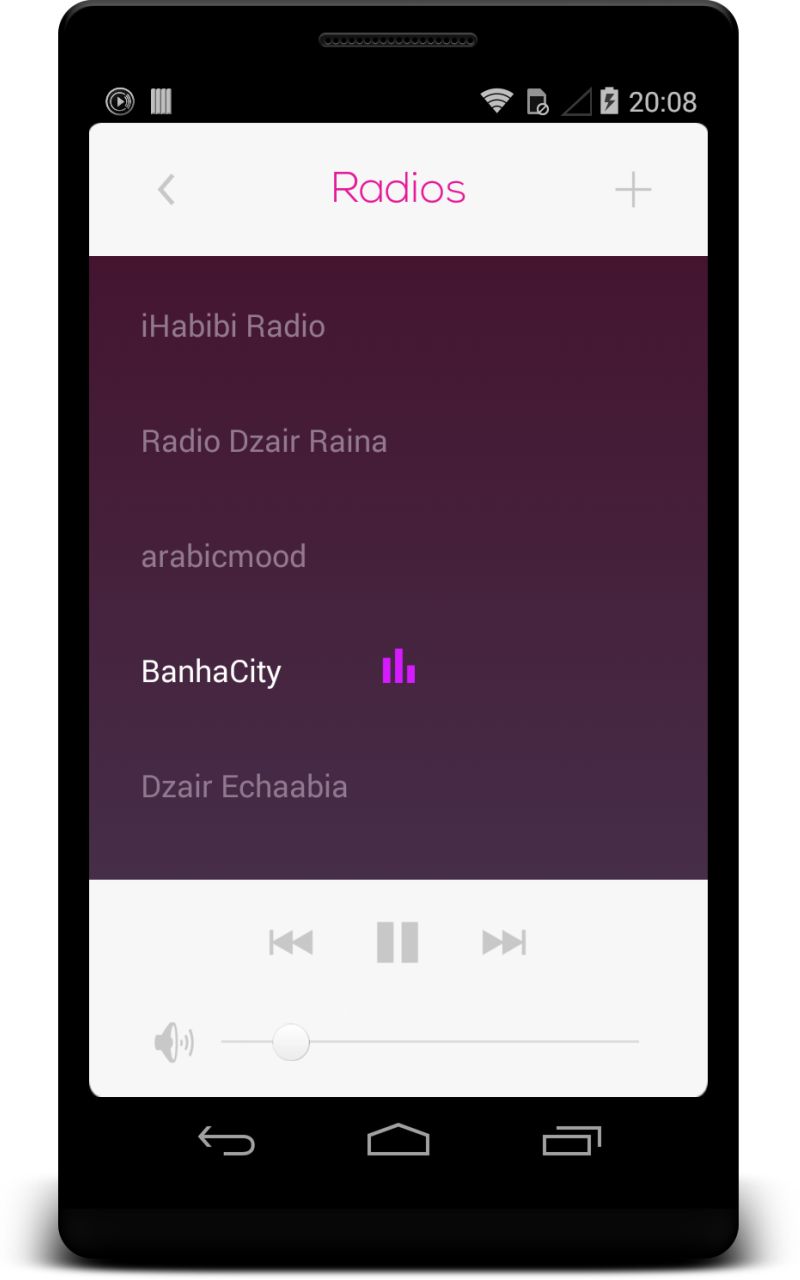Viewport: 800px width, 1280px height.
Task: Select the BanhaCity station
Action: point(210,671)
